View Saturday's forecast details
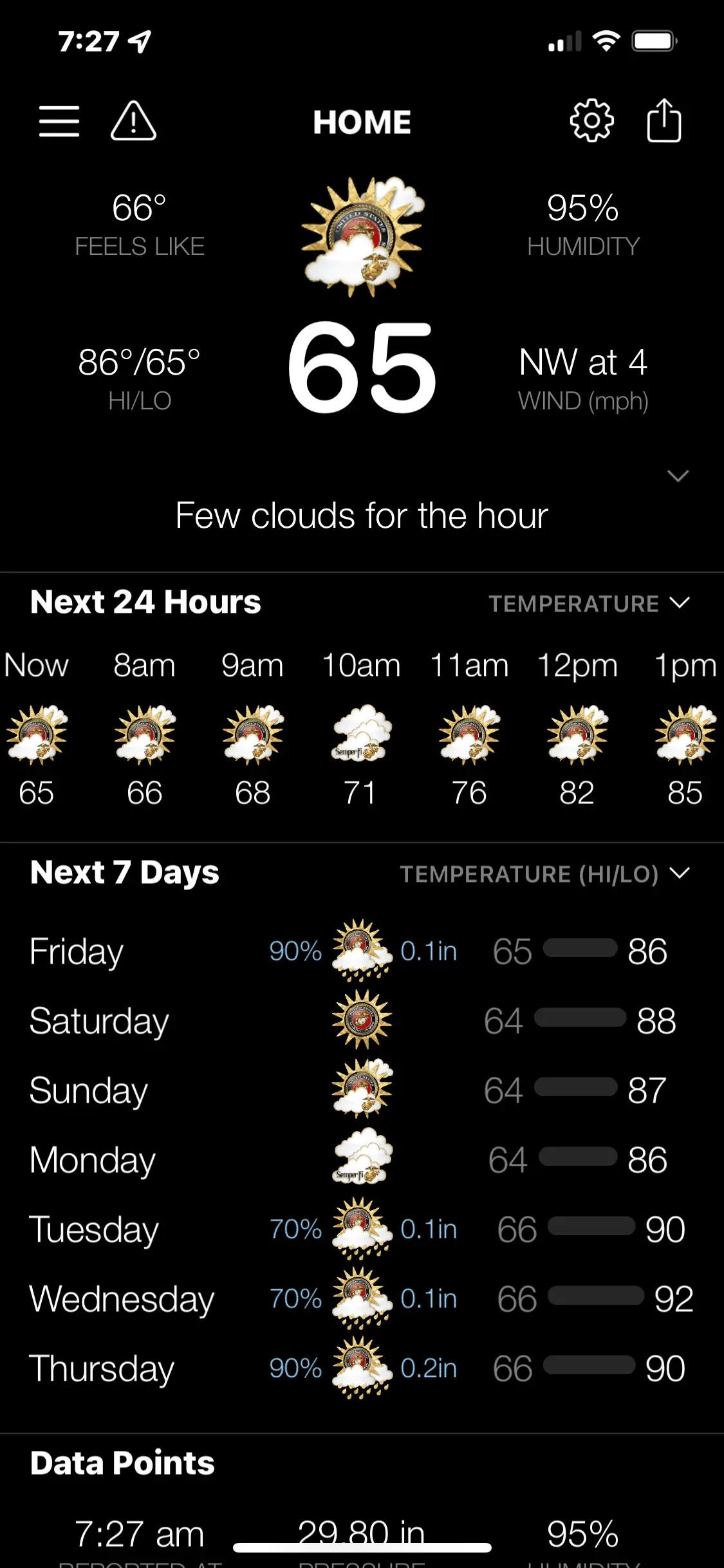Screen dimensions: 724x1568 click(x=360, y=1021)
